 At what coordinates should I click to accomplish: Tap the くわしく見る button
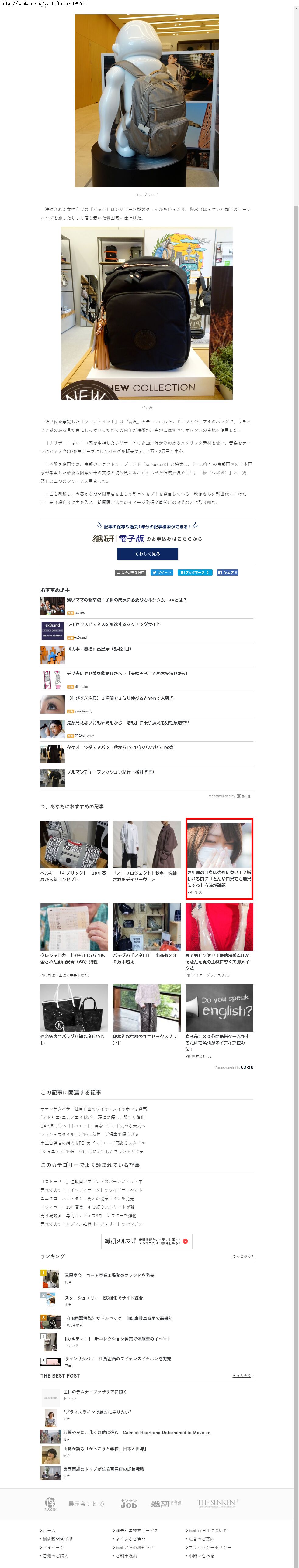pyautogui.click(x=147, y=554)
